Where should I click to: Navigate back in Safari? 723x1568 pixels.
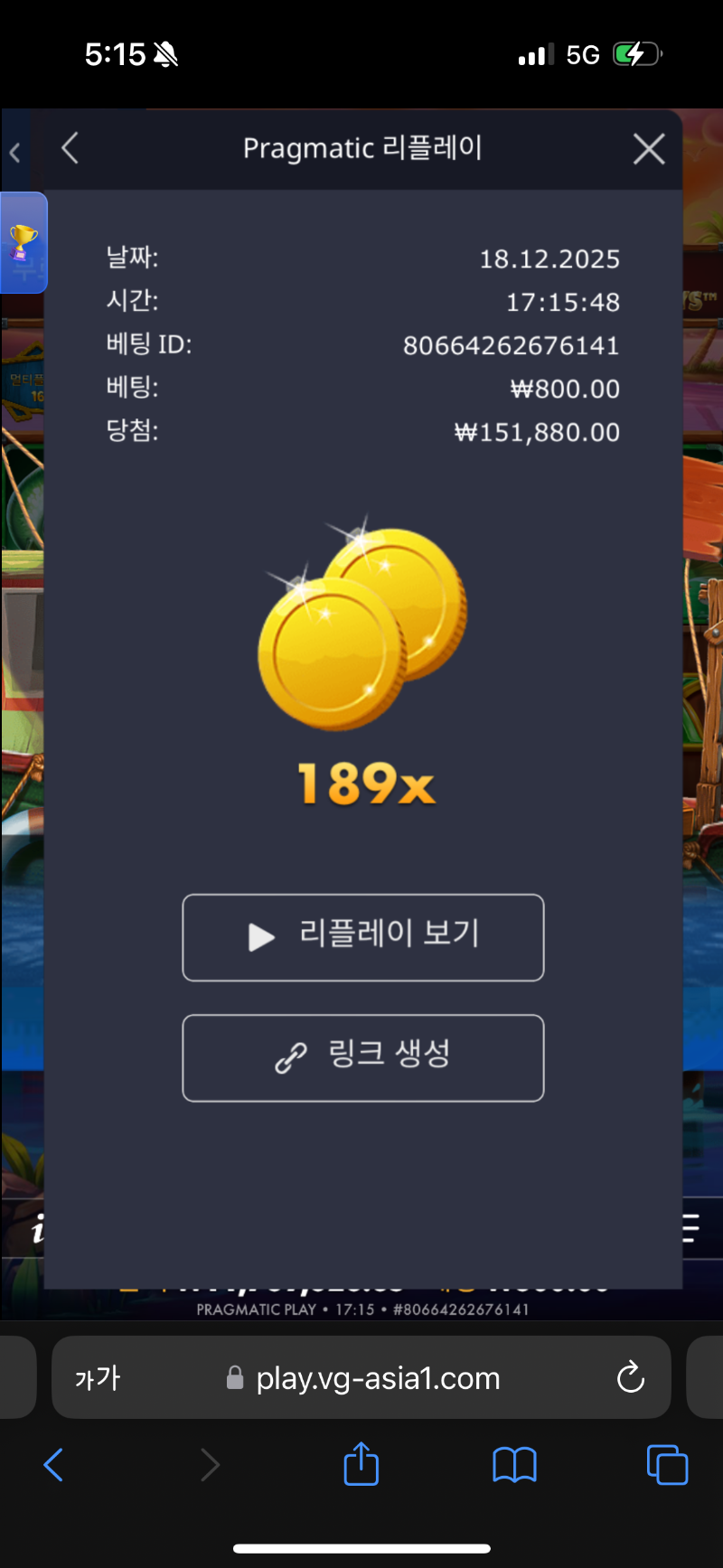(x=54, y=1465)
